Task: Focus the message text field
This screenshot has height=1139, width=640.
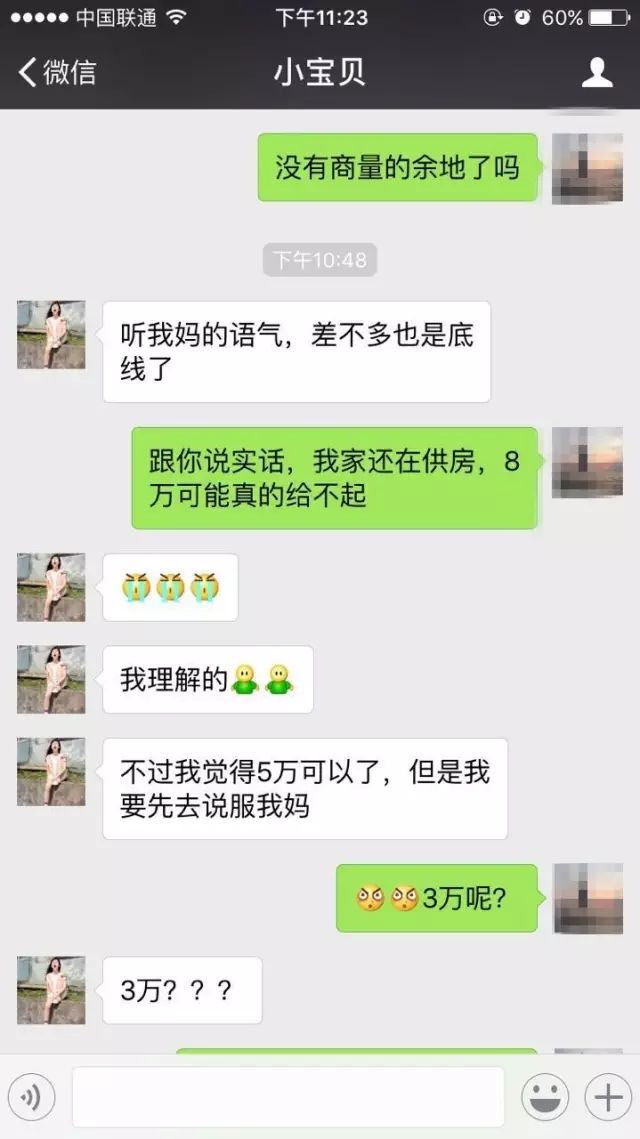Action: coord(288,1097)
